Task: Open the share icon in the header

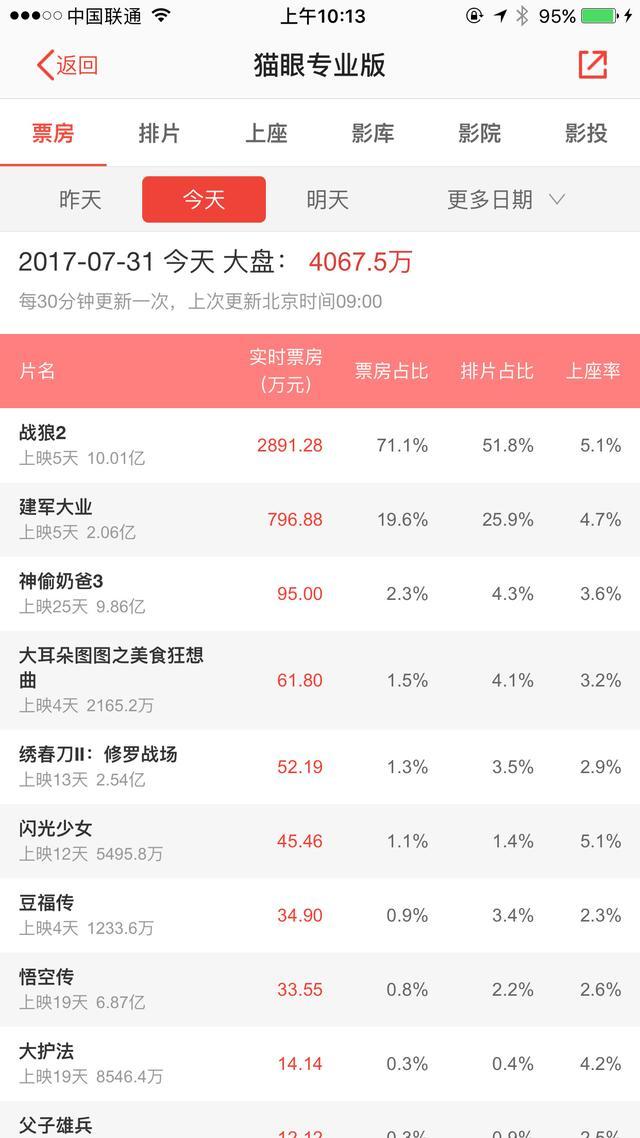Action: pyautogui.click(x=593, y=65)
